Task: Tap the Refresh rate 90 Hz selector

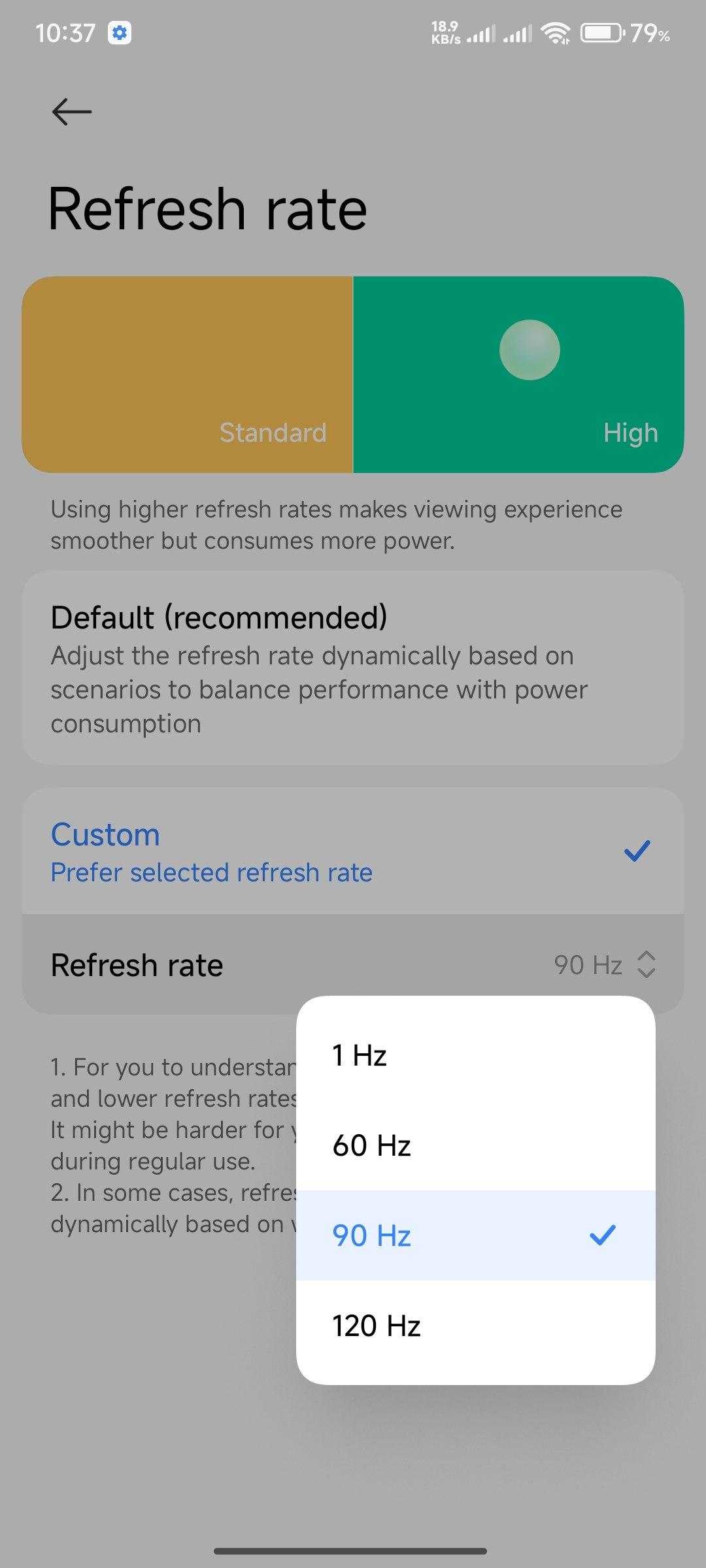Action: (x=353, y=964)
